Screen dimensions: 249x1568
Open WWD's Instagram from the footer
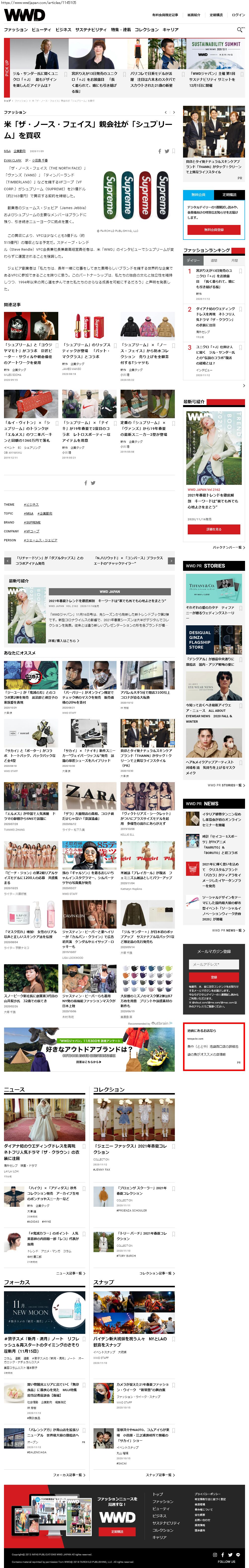[216, 1555]
